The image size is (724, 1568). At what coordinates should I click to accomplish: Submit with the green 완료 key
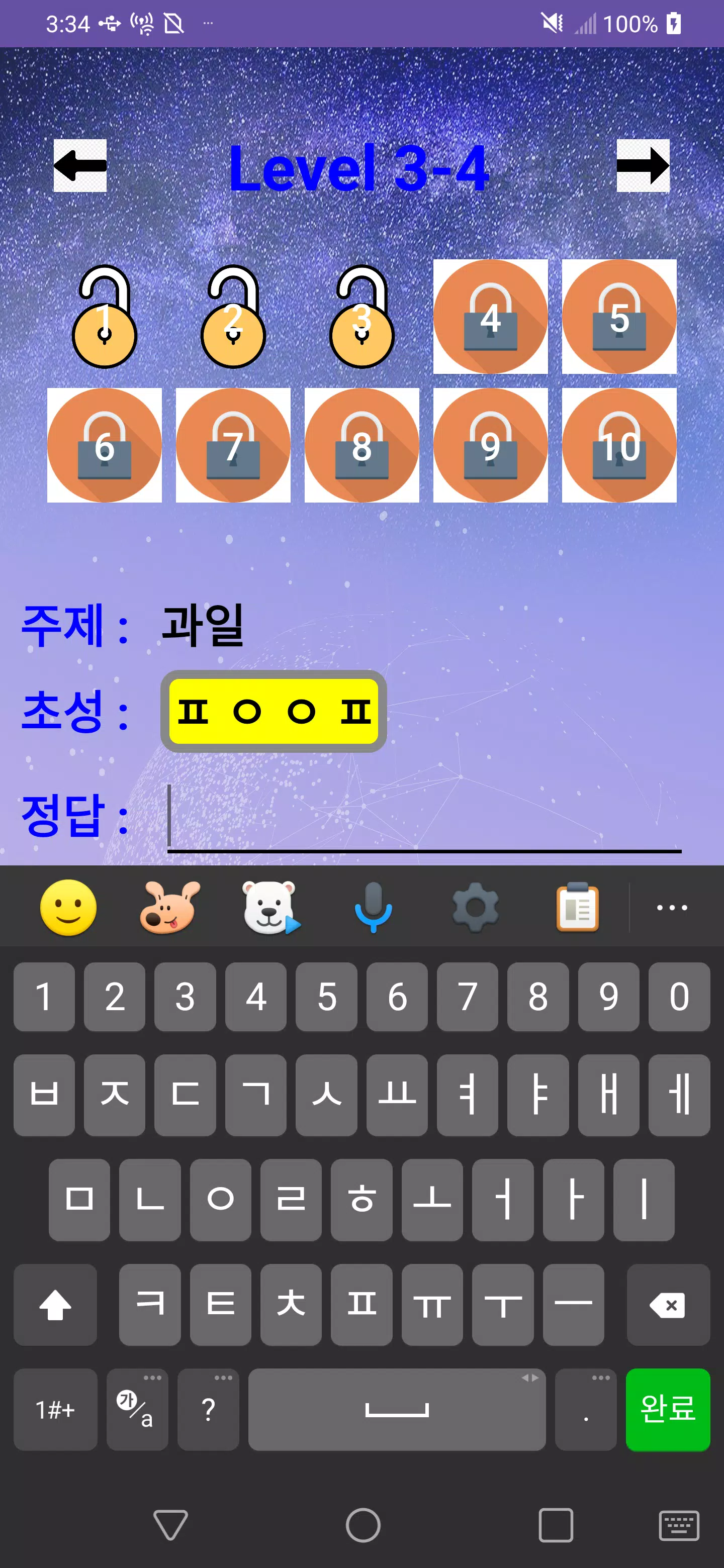tap(667, 1409)
